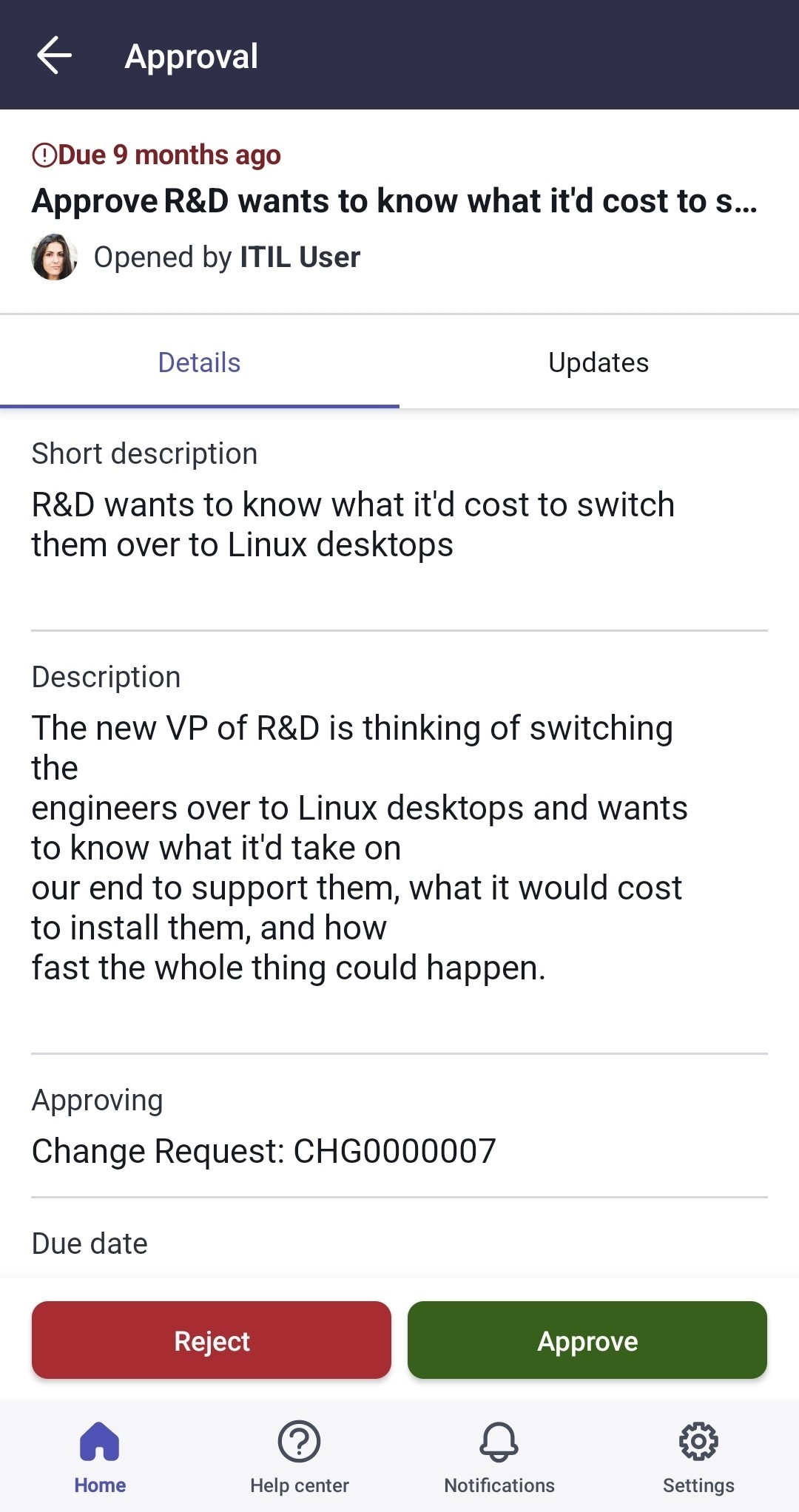Go back from the Approval screen

coord(54,55)
